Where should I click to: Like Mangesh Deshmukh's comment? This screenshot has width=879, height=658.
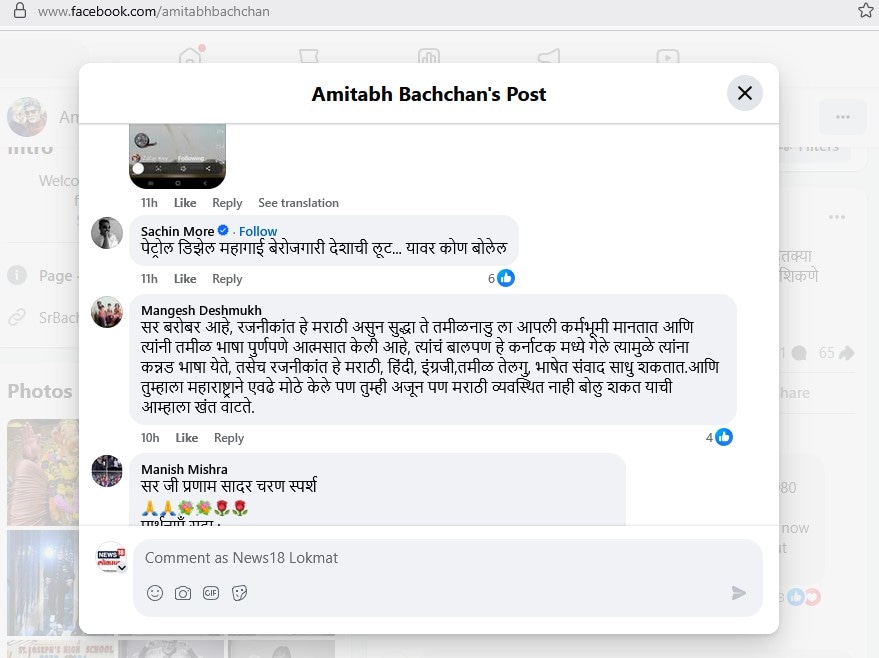[186, 438]
